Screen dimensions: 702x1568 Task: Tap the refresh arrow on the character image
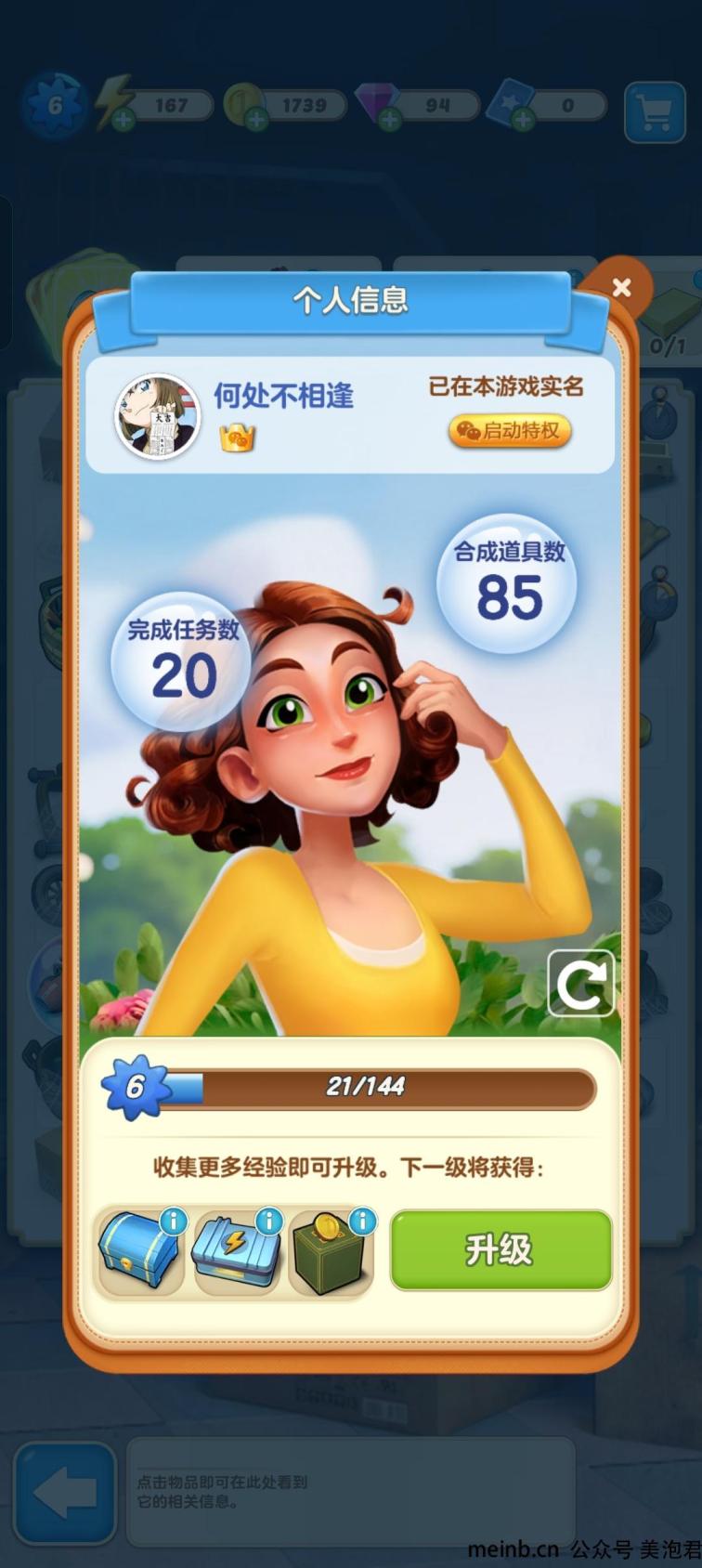581,983
